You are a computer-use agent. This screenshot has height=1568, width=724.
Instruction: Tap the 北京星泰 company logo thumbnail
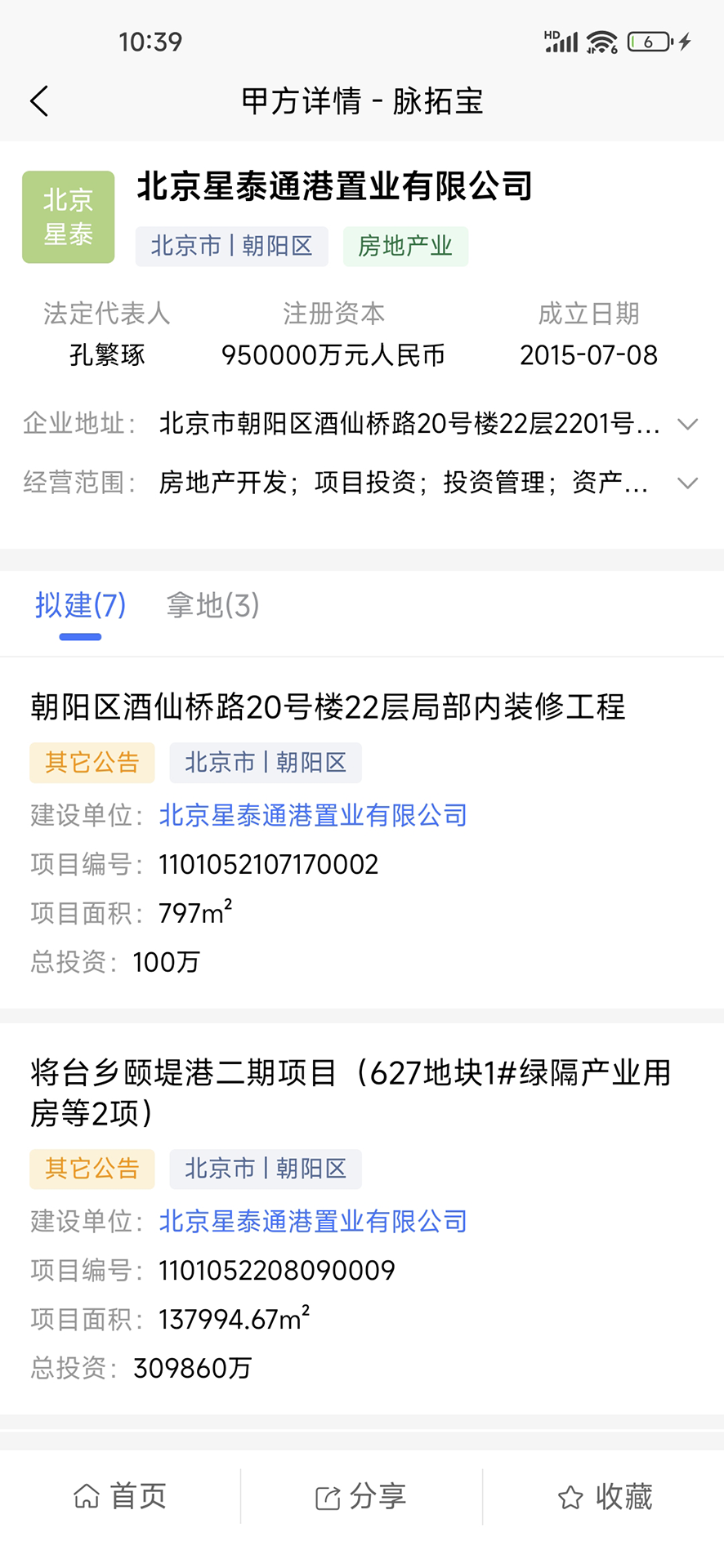point(68,216)
